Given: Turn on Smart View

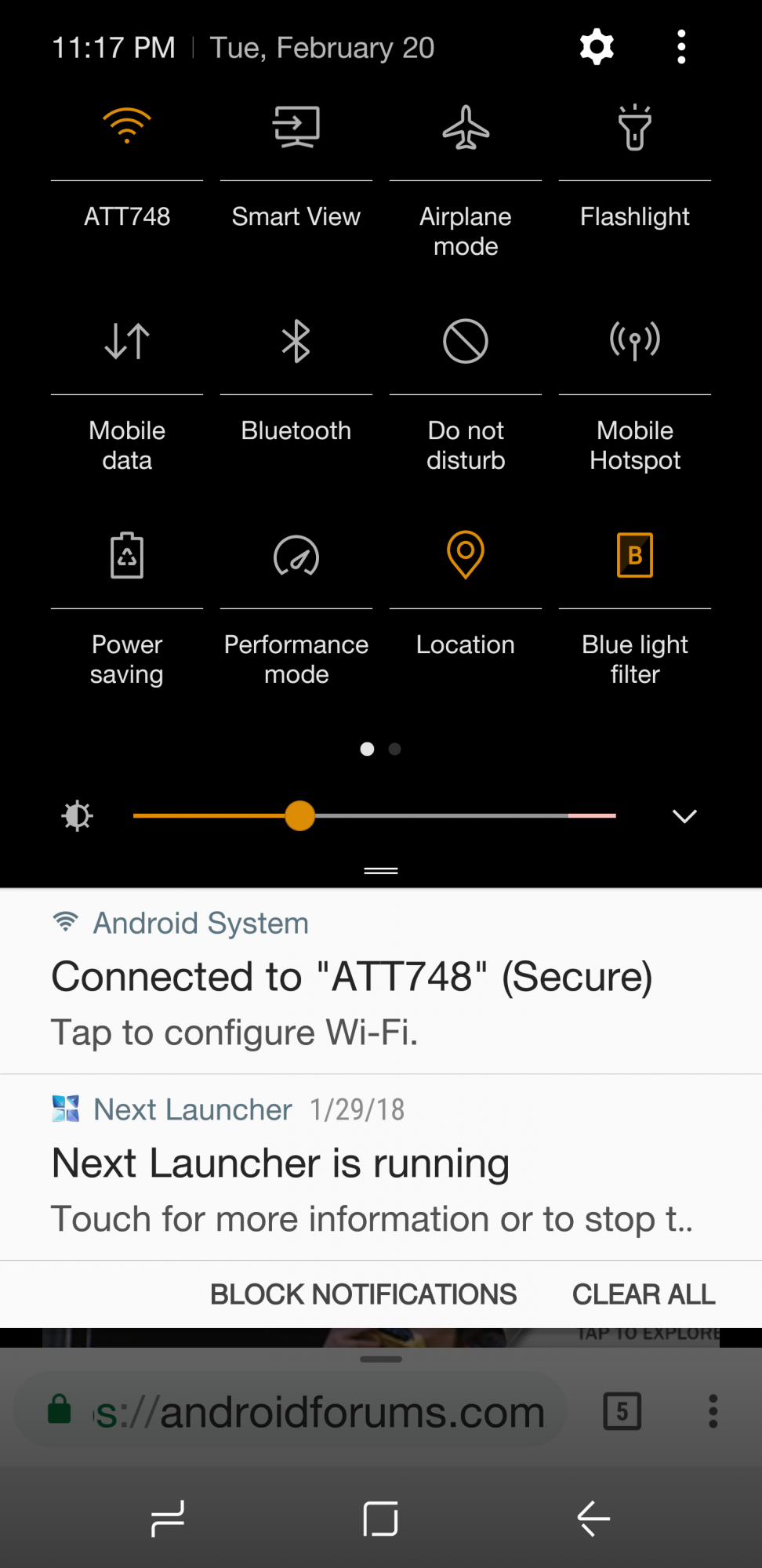Looking at the screenshot, I should (x=296, y=127).
